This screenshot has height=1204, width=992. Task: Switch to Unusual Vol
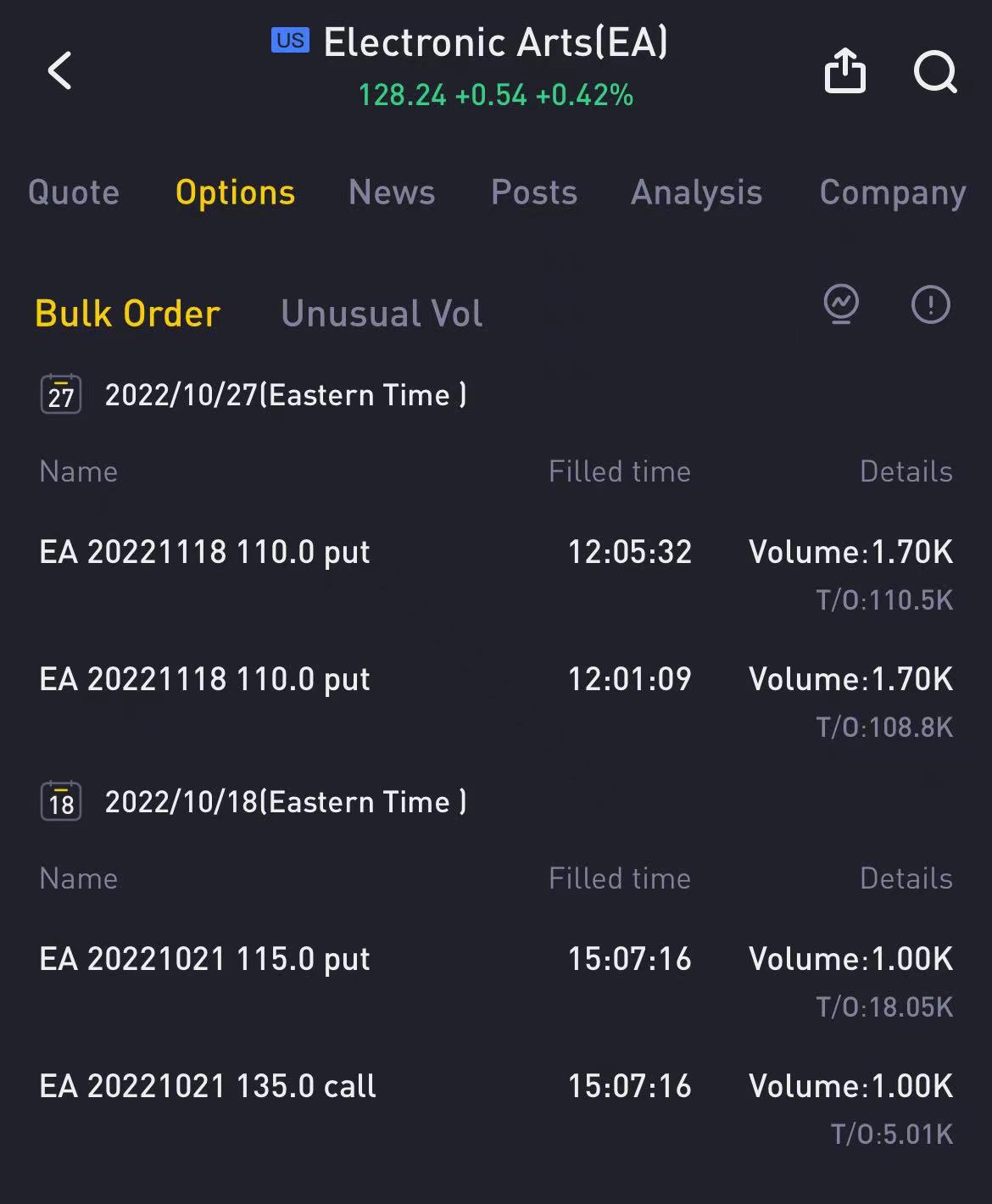pyautogui.click(x=382, y=314)
